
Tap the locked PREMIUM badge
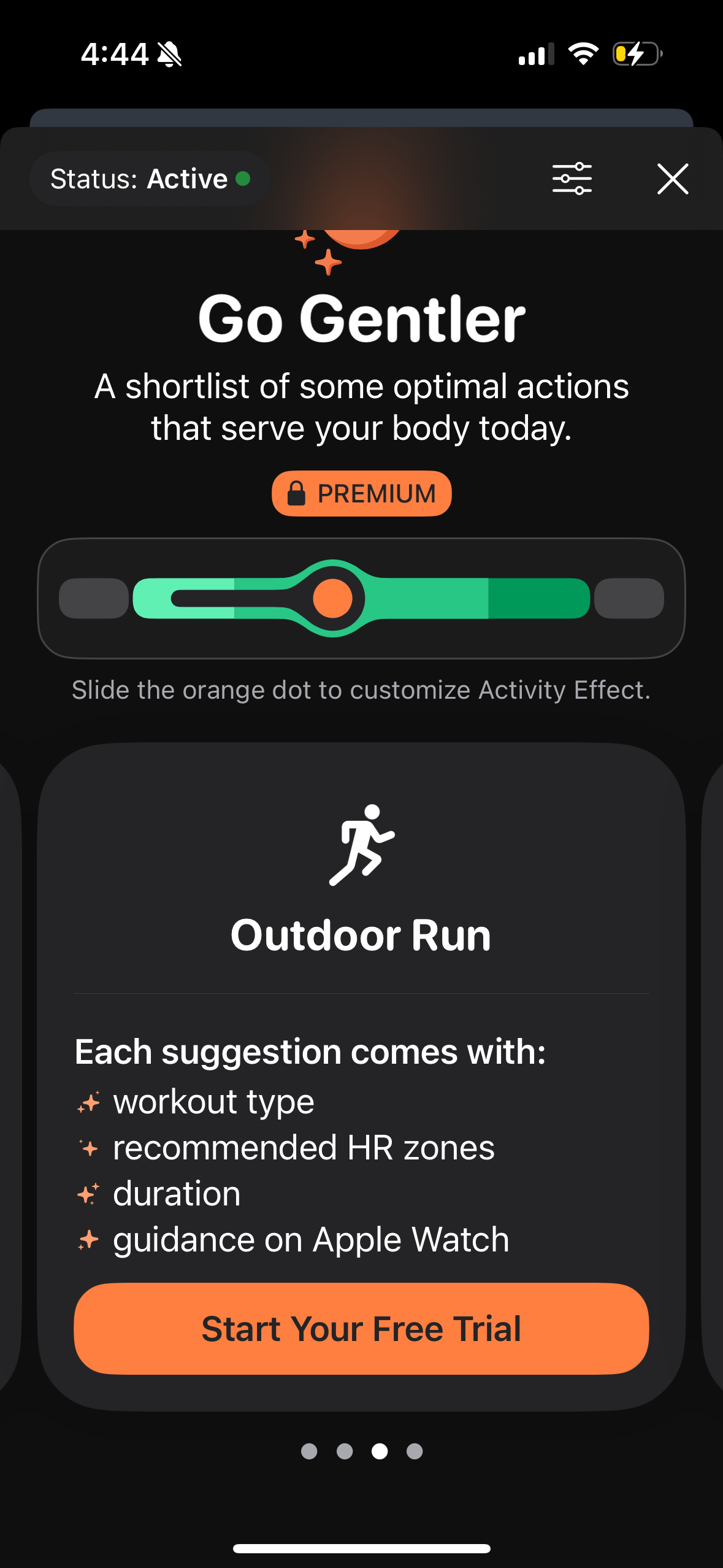(361, 493)
